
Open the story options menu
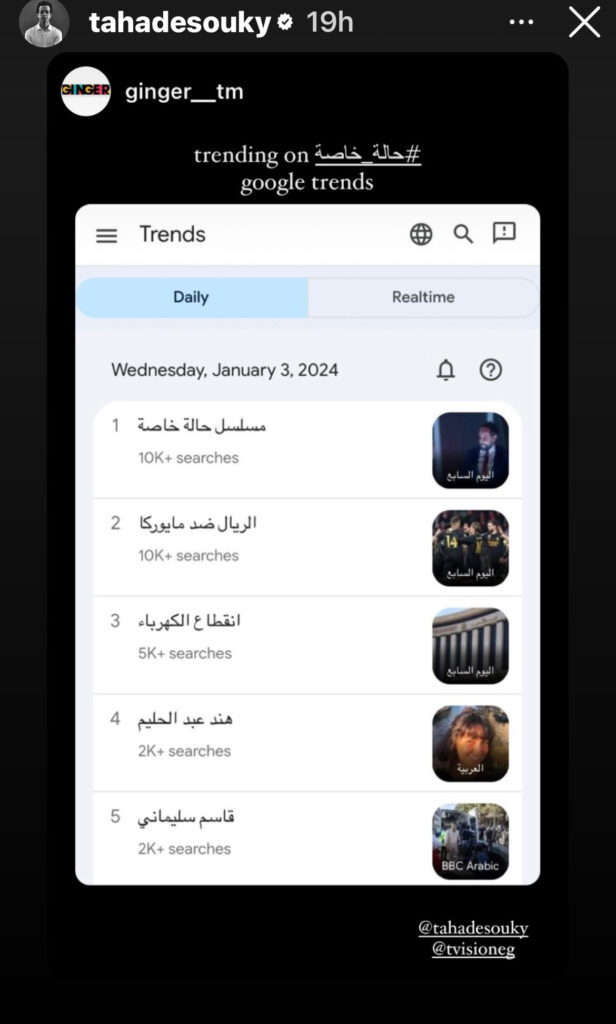(x=522, y=22)
